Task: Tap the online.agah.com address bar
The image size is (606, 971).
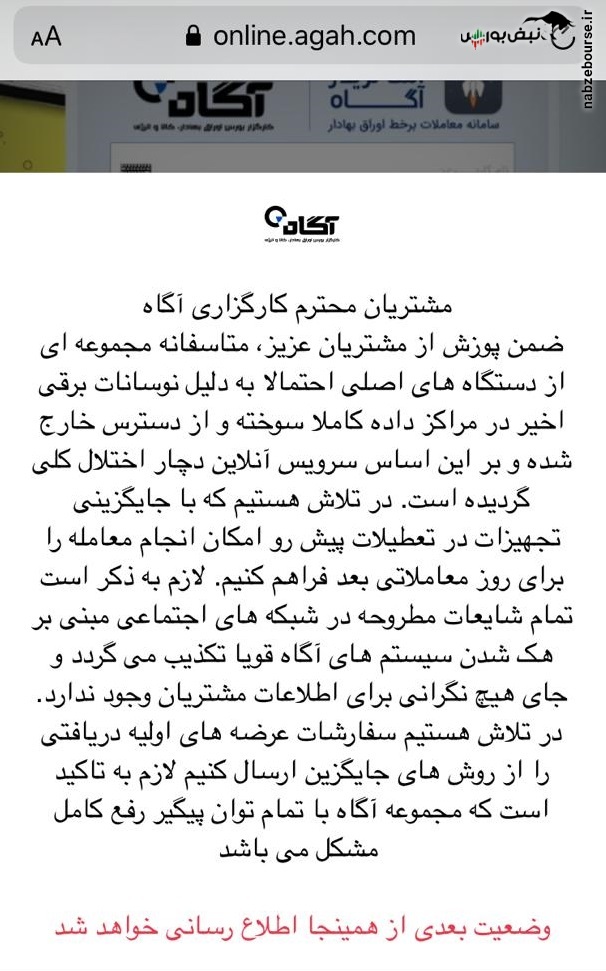Action: pos(301,35)
